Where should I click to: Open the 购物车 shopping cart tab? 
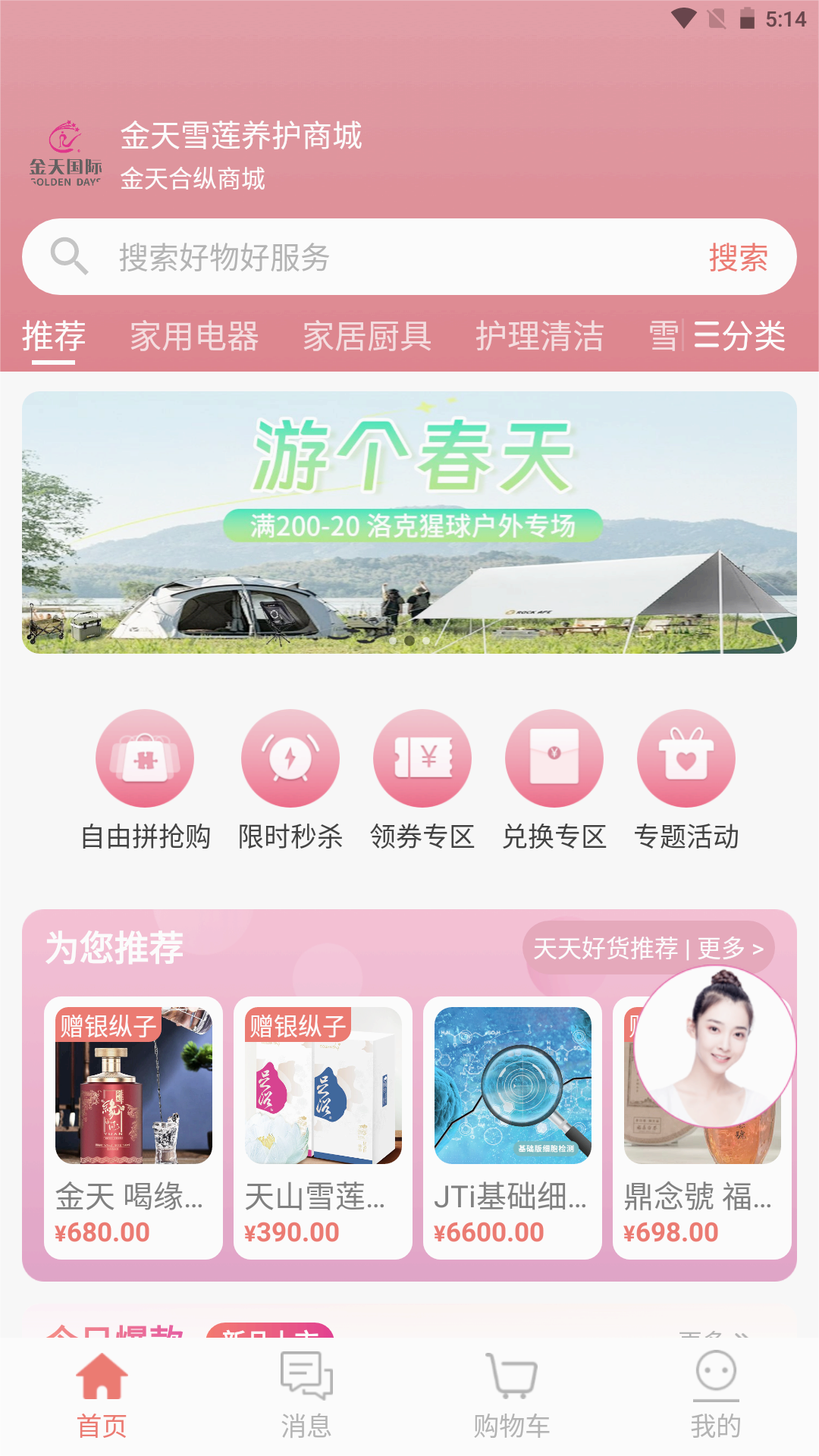tap(512, 1395)
